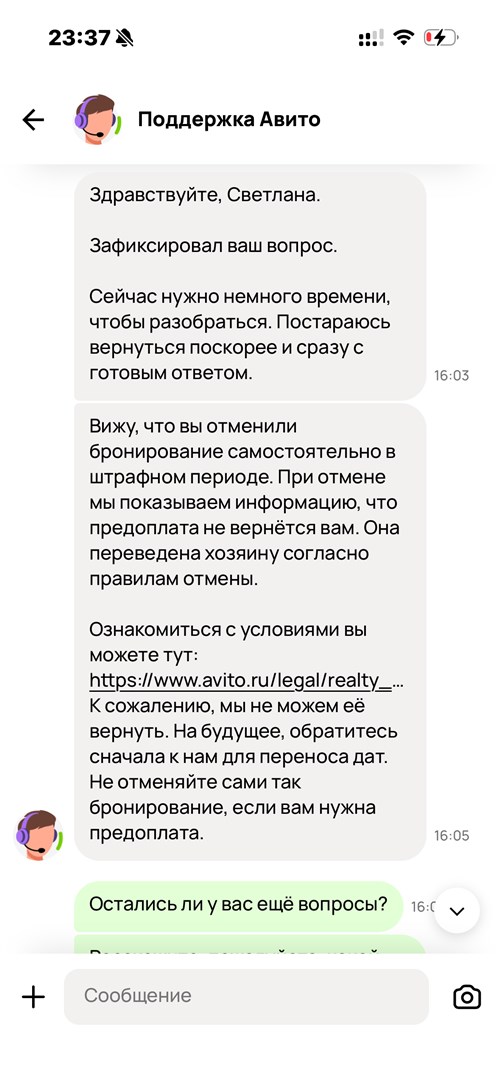Go back from the Поддержка Авито chat

pyautogui.click(x=32, y=120)
